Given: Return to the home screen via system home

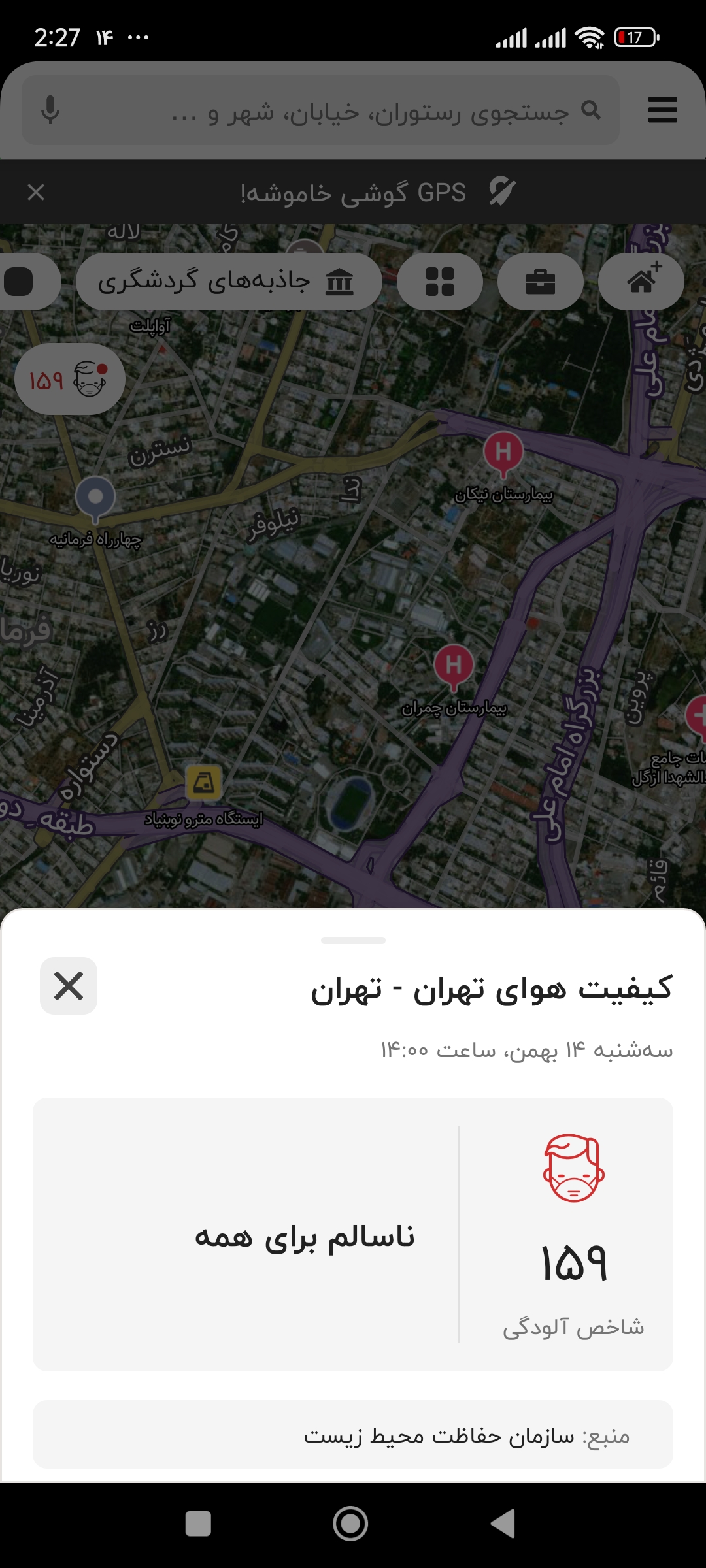Looking at the screenshot, I should tap(351, 1524).
